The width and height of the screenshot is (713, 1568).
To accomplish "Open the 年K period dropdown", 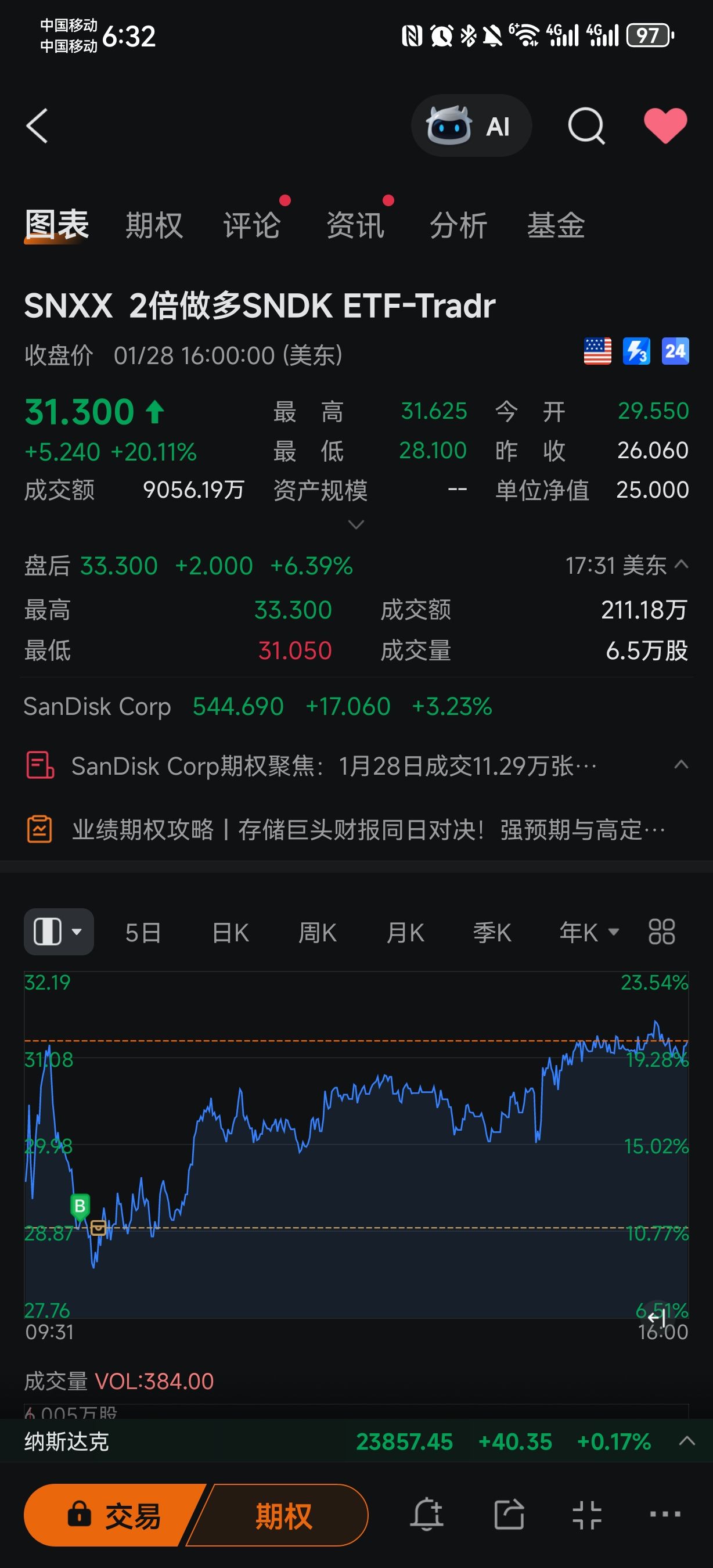I will [588, 932].
